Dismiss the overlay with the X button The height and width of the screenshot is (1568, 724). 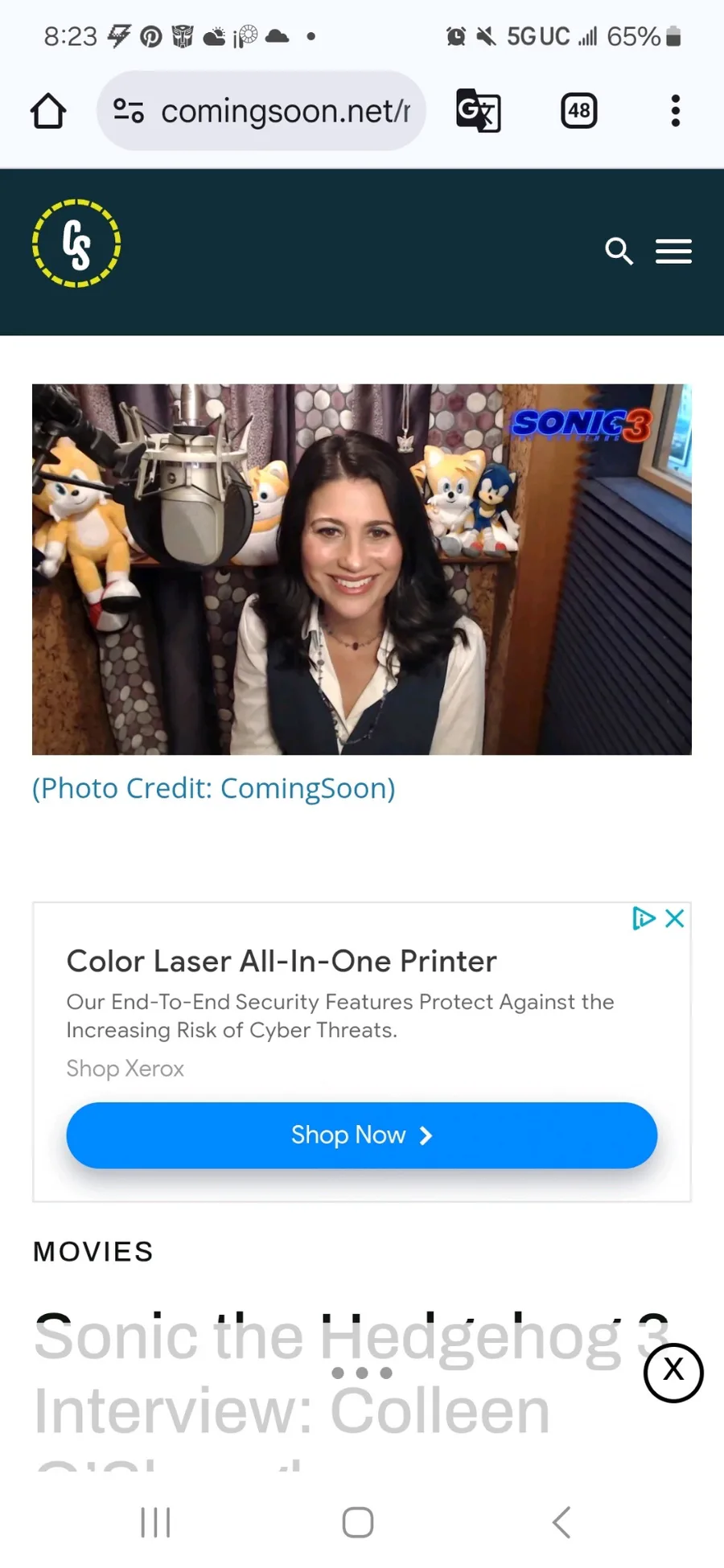click(x=673, y=1372)
